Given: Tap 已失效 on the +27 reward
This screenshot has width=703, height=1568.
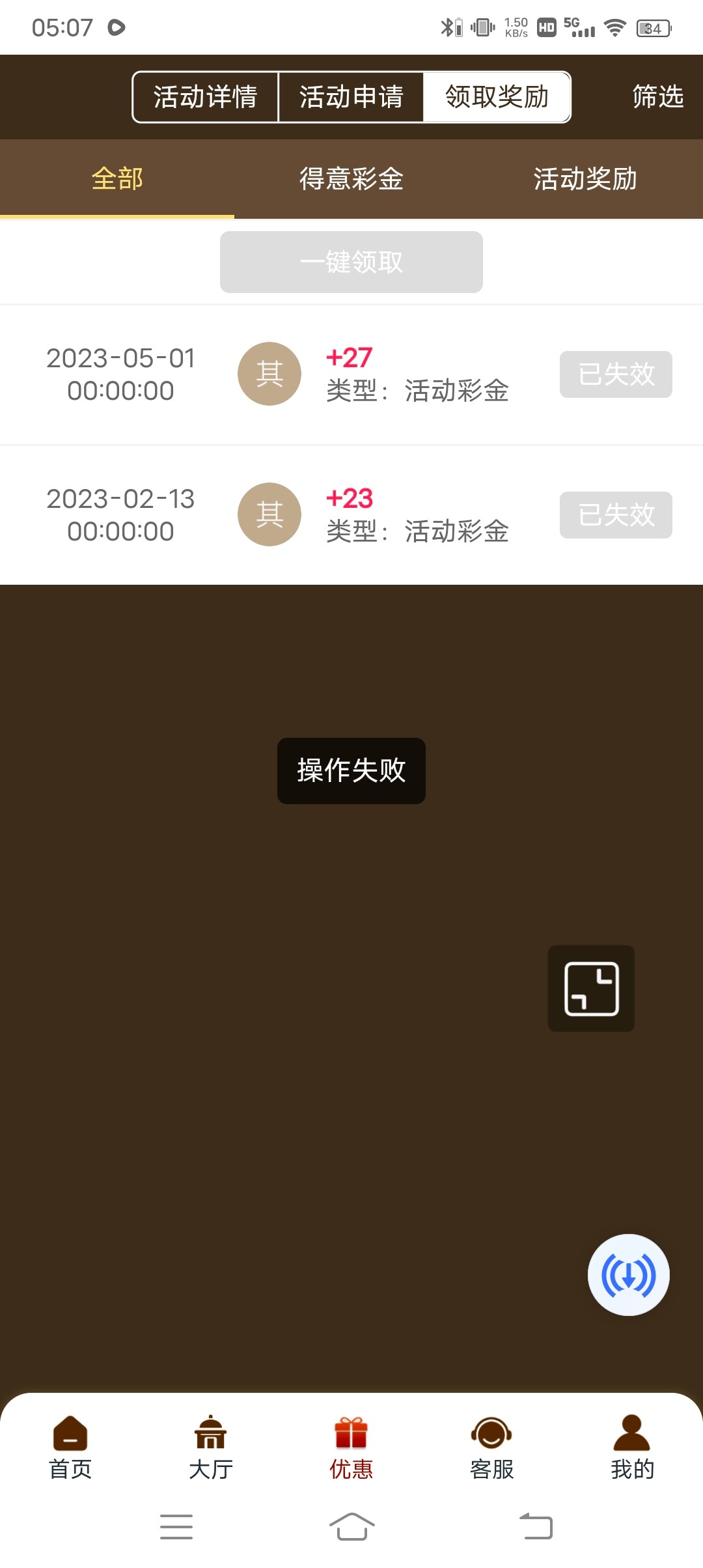Looking at the screenshot, I should click(x=616, y=374).
